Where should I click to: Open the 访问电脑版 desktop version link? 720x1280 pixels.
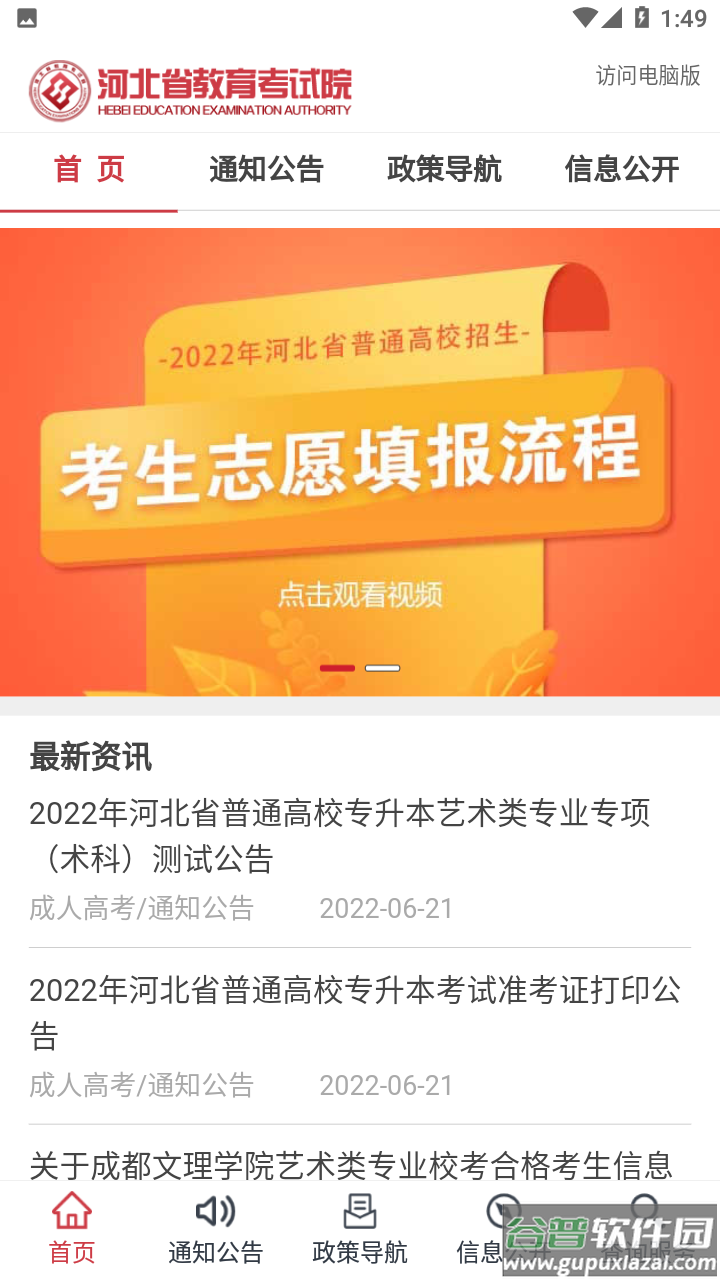click(x=648, y=76)
